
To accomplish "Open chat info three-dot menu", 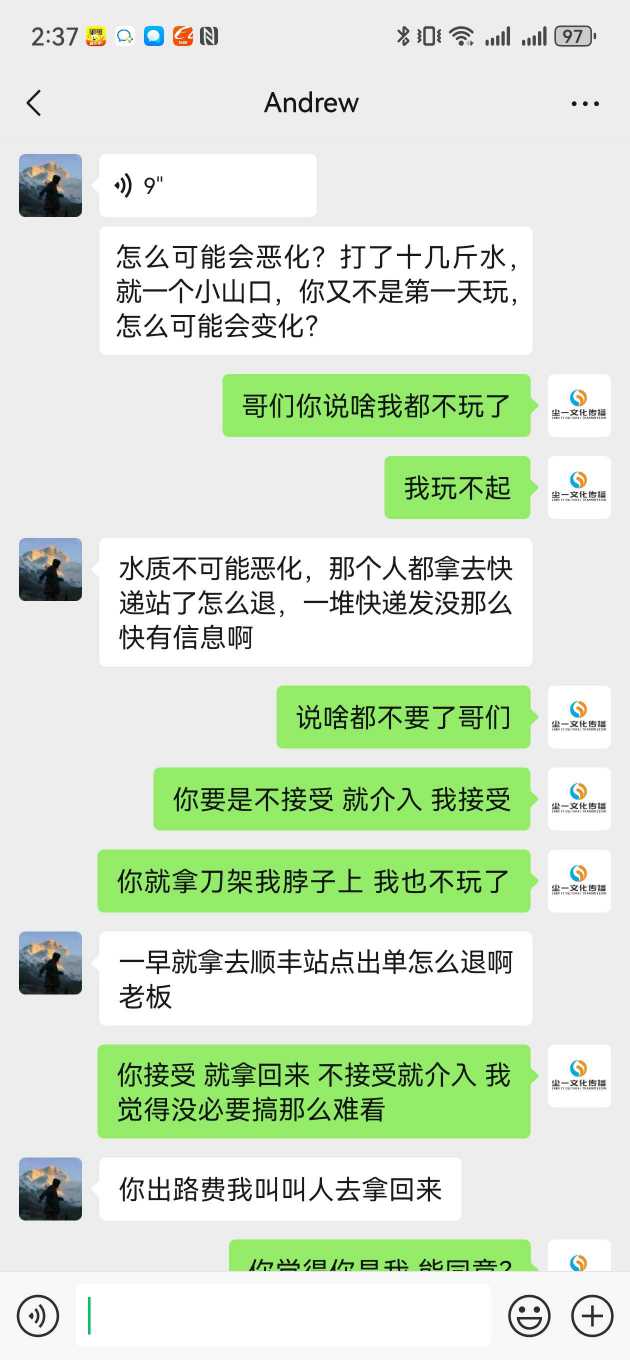I will point(585,103).
